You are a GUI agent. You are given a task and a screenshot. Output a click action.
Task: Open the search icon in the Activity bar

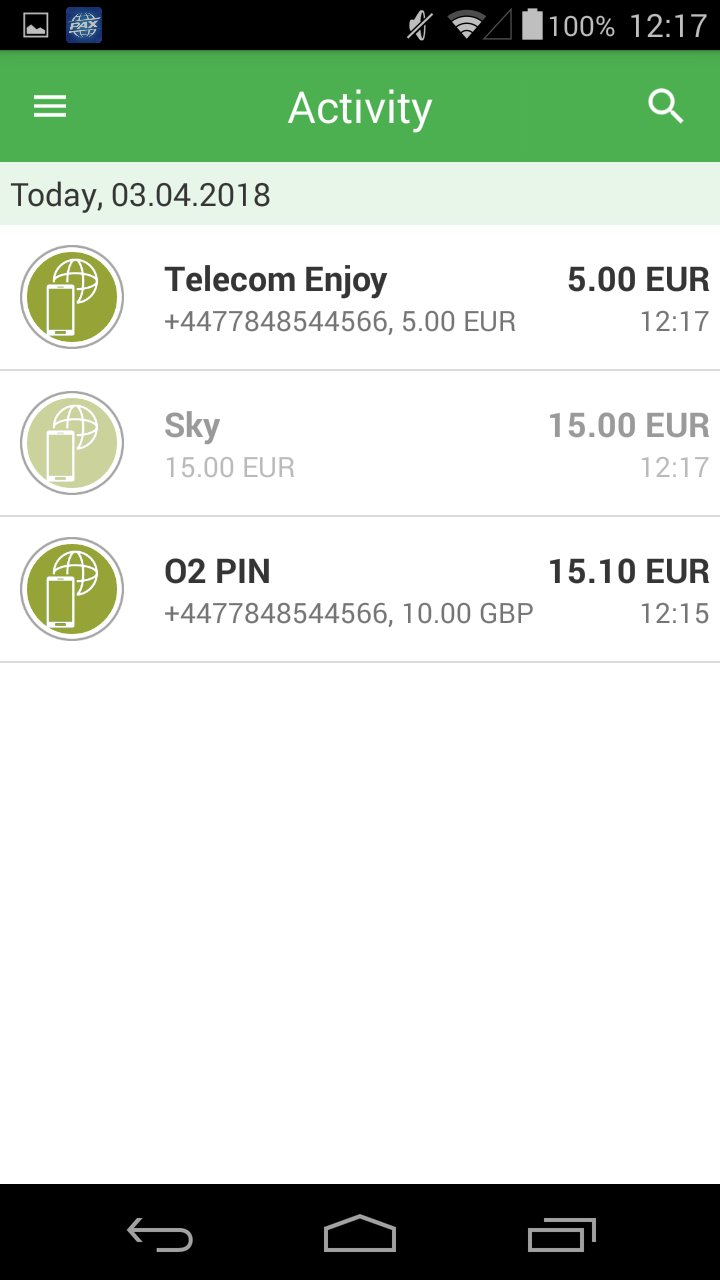click(x=665, y=106)
